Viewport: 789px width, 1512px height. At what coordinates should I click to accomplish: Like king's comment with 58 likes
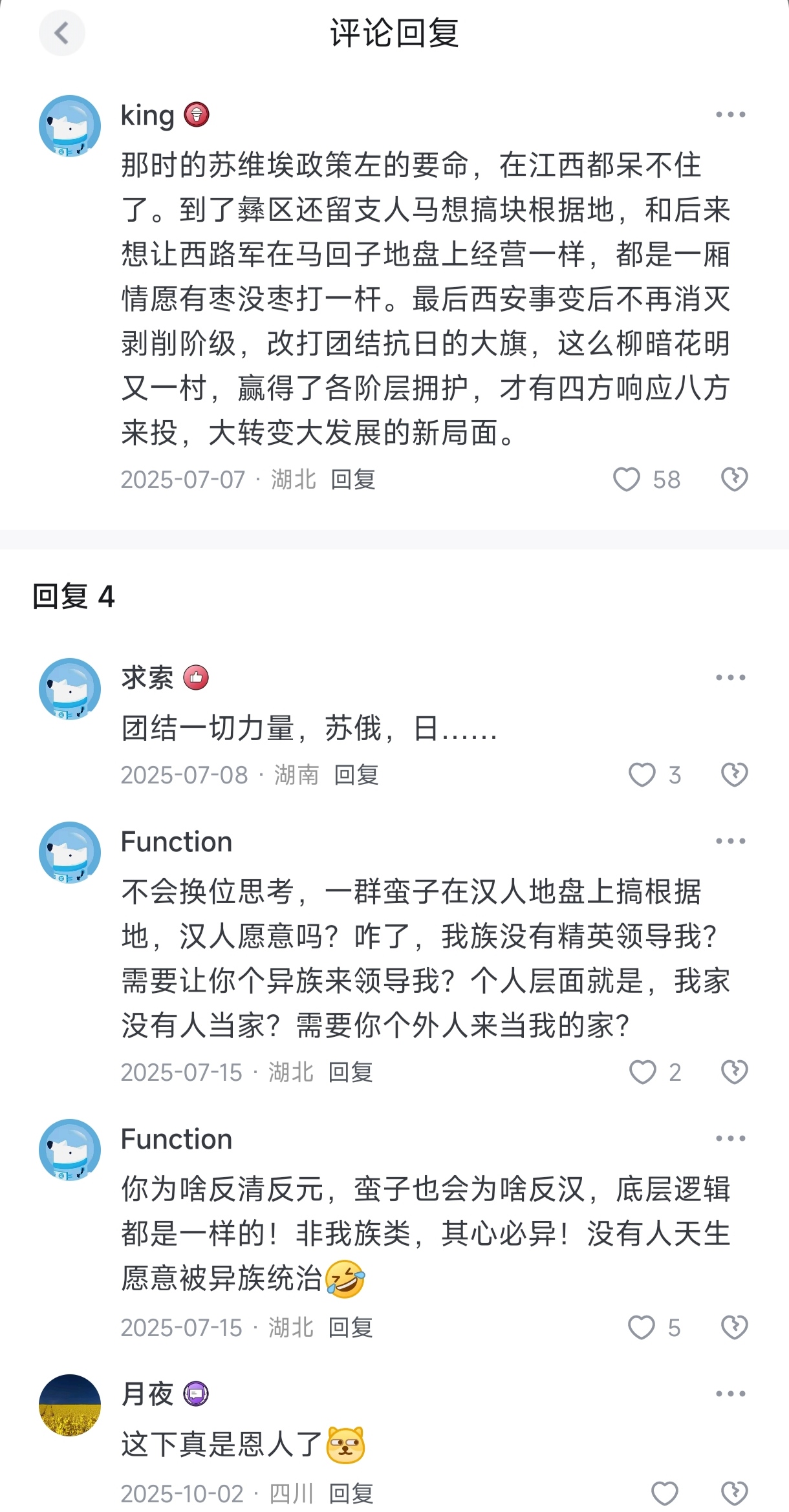click(626, 480)
